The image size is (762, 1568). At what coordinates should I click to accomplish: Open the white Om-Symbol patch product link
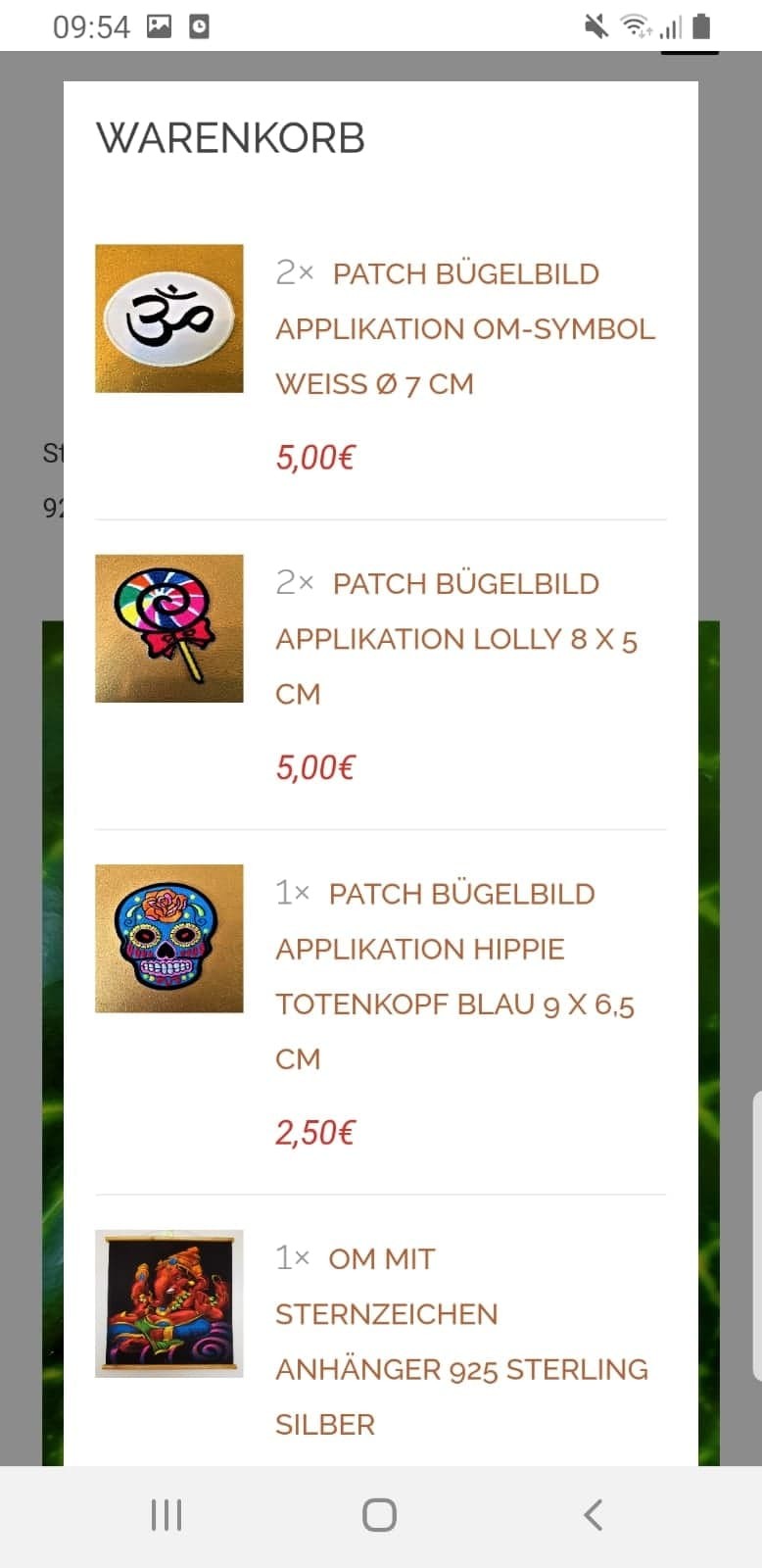point(465,328)
